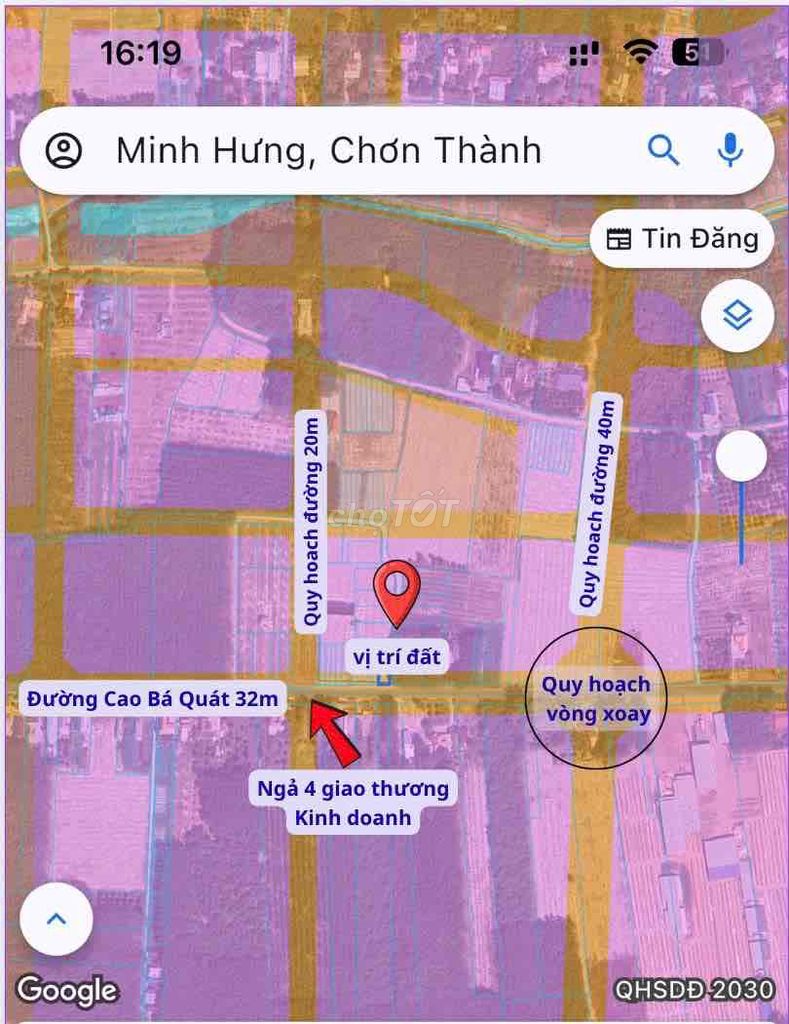Tap the overlay opacity slider handle
The image size is (789, 1024).
coord(741,457)
